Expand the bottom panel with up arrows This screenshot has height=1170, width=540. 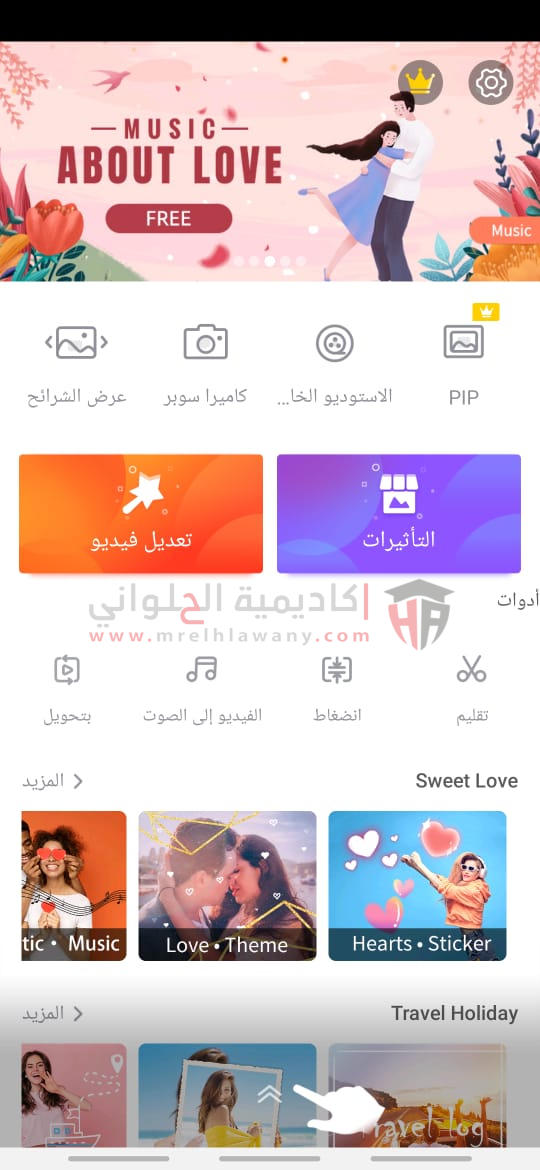(269, 1094)
